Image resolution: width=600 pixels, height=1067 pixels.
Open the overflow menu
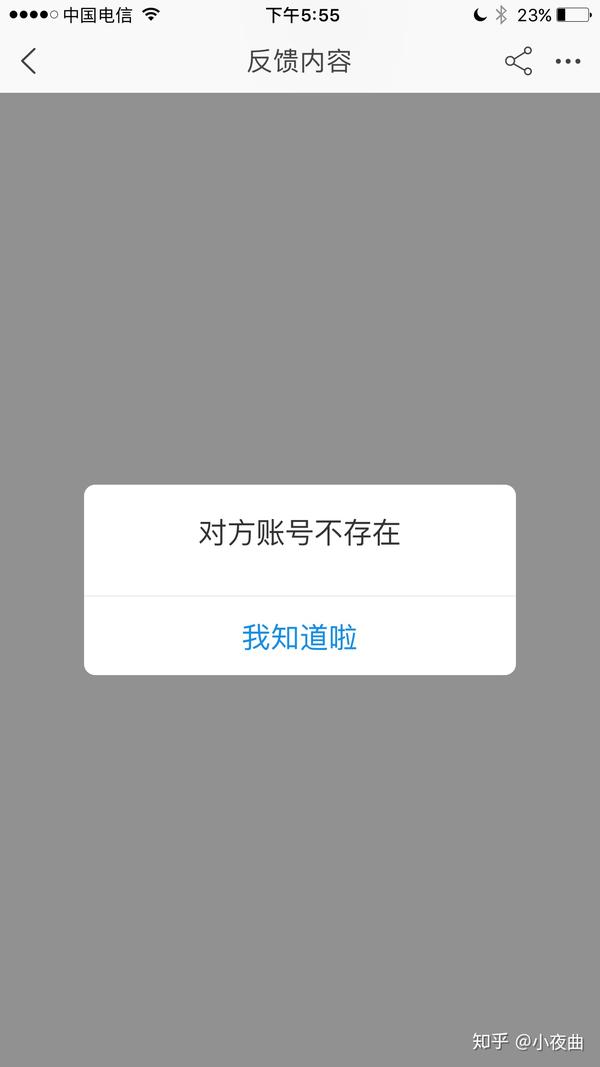pos(568,61)
